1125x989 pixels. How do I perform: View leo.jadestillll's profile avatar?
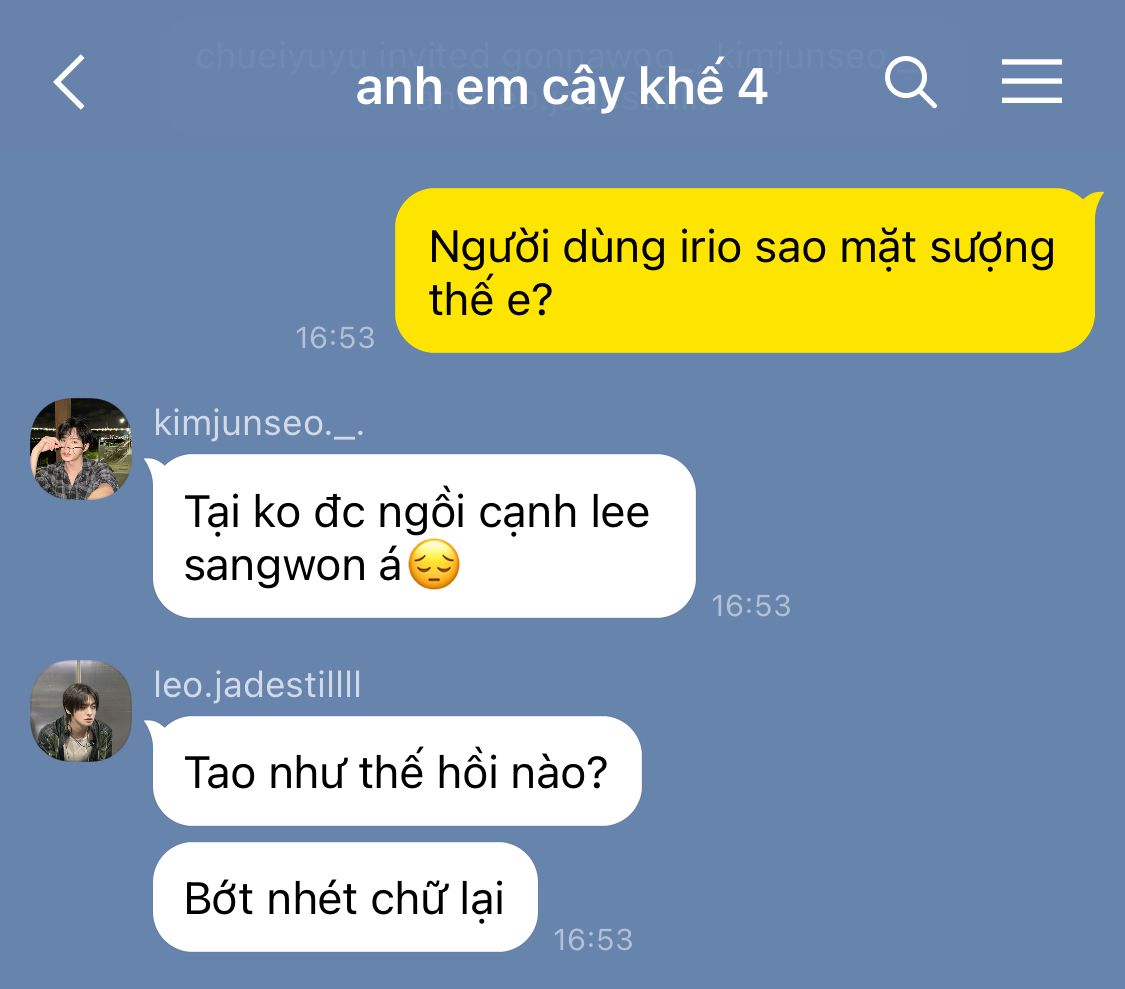point(81,710)
